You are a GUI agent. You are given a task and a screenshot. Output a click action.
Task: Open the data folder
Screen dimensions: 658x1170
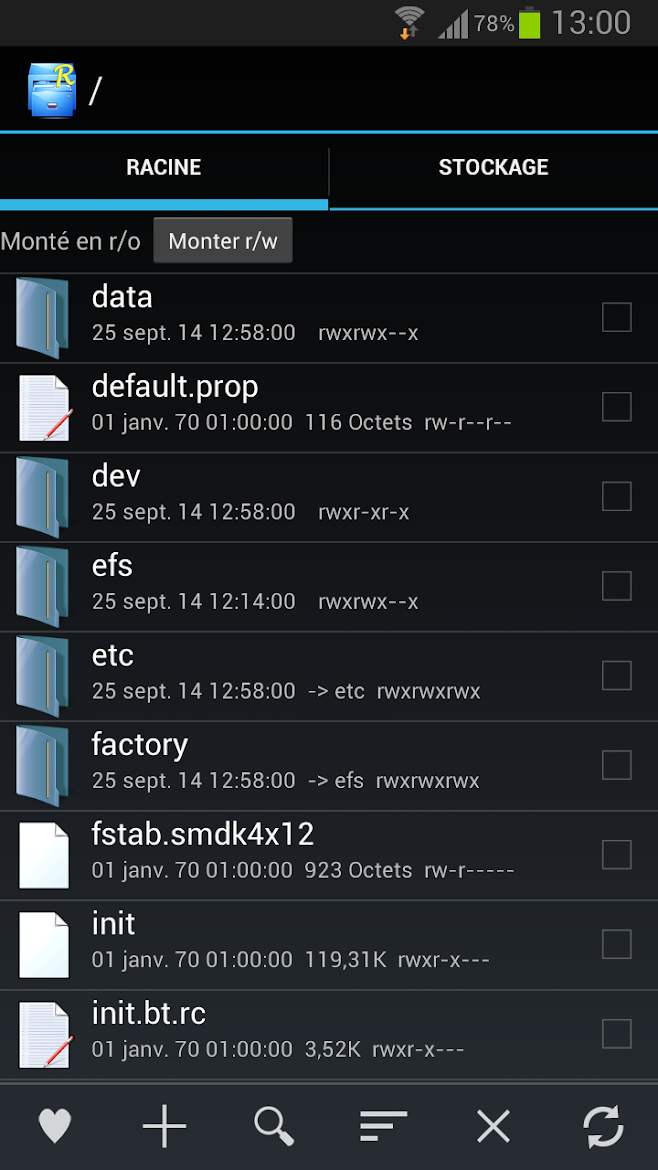tap(122, 297)
